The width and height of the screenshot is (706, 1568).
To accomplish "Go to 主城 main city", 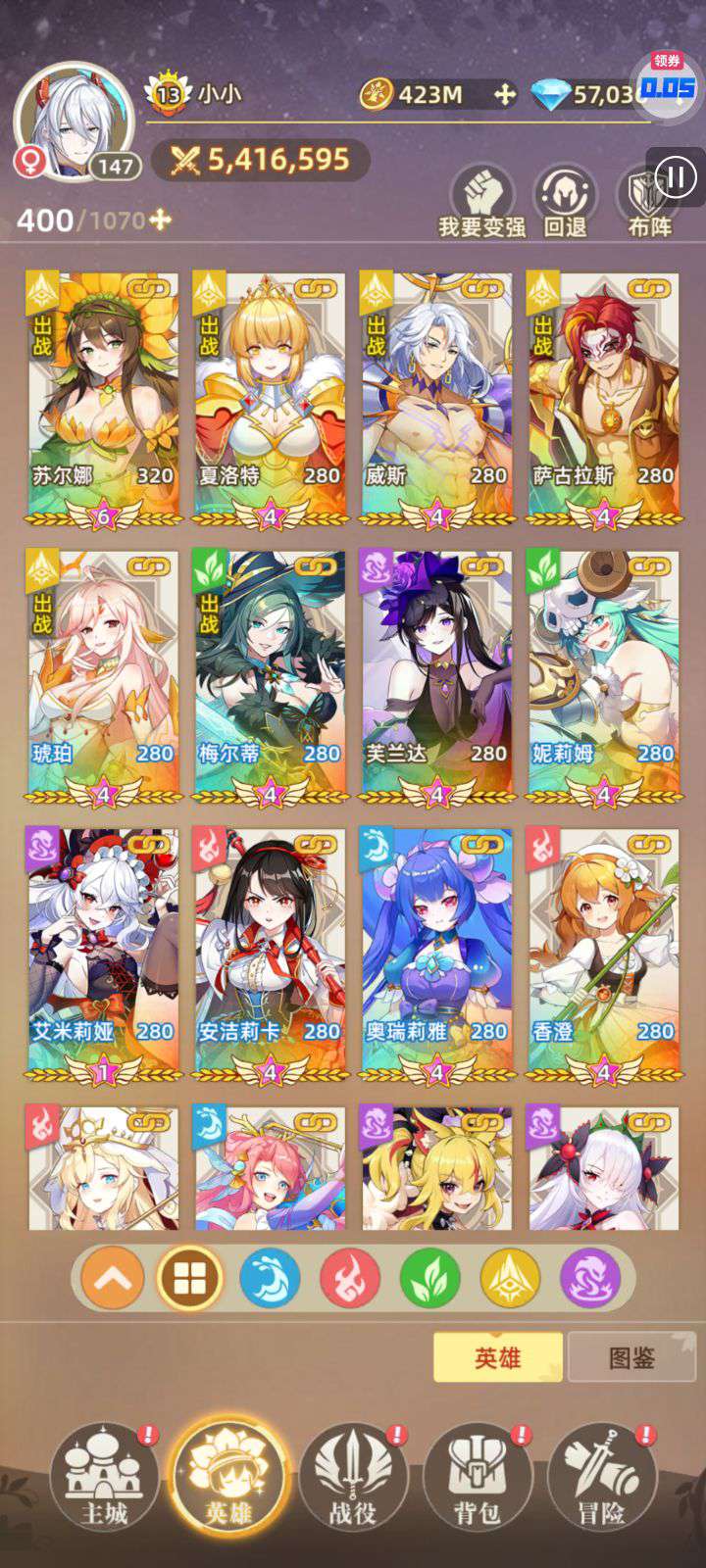I will coord(104,1477).
